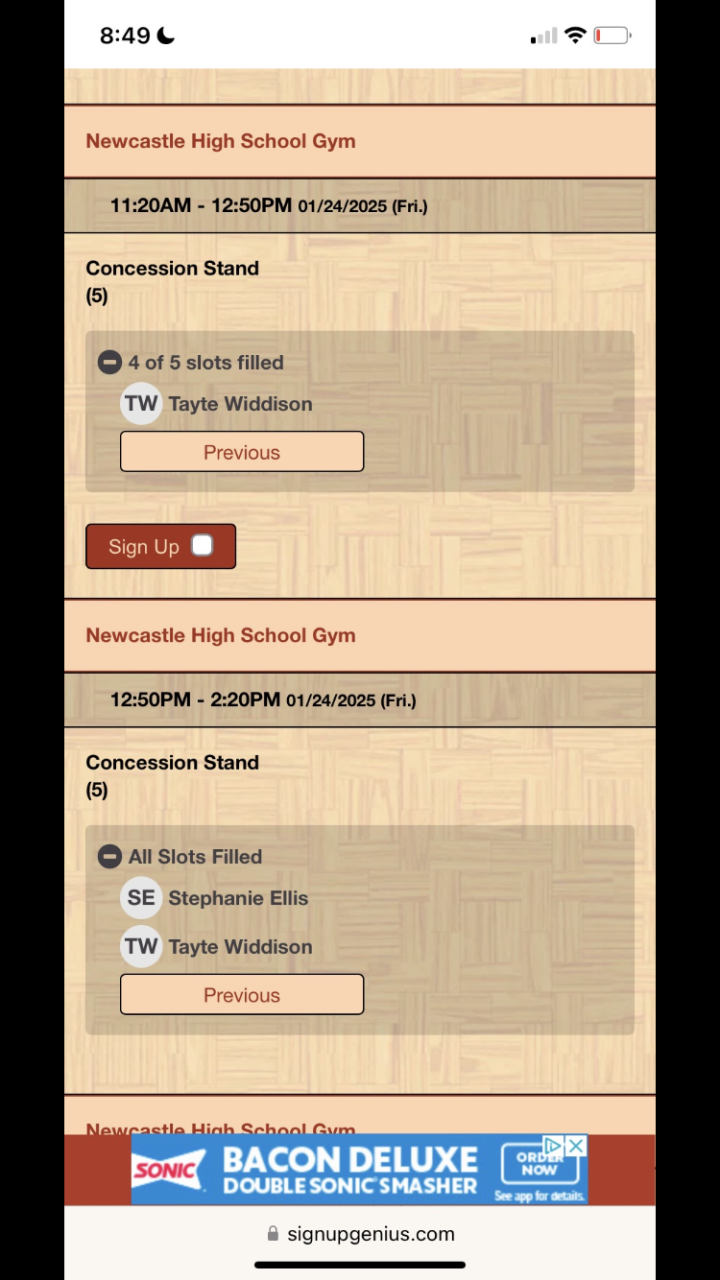Tap Previous under 11:20AM slot list
The width and height of the screenshot is (720, 1280).
[242, 452]
